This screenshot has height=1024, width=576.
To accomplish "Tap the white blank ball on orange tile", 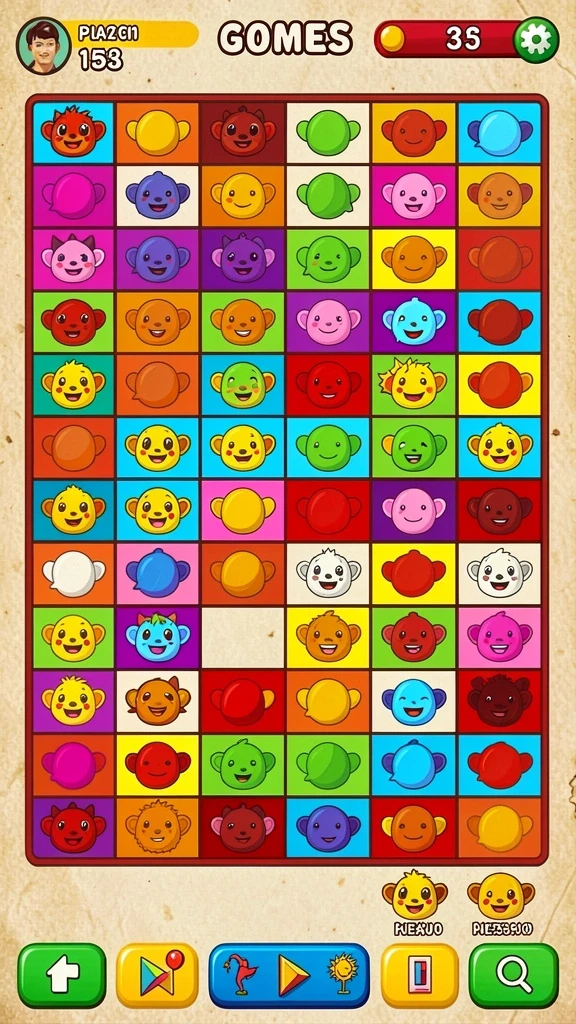I will [x=73, y=574].
